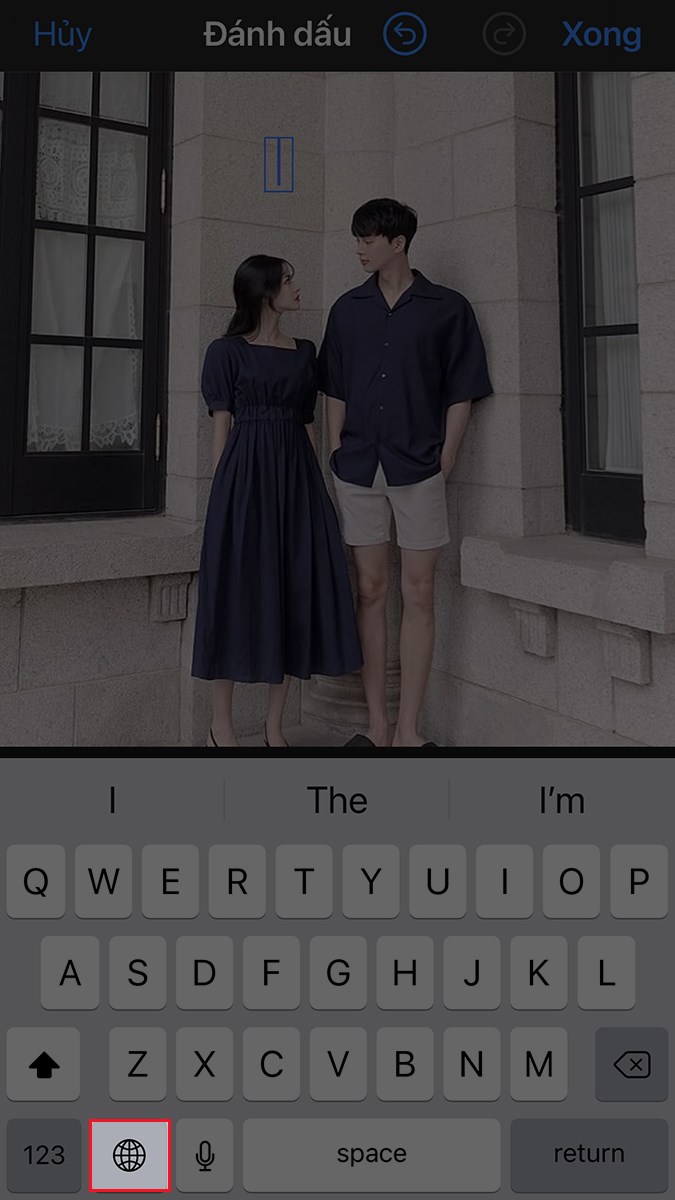
Task: Choose the suggestion "I'm"
Action: click(x=561, y=800)
